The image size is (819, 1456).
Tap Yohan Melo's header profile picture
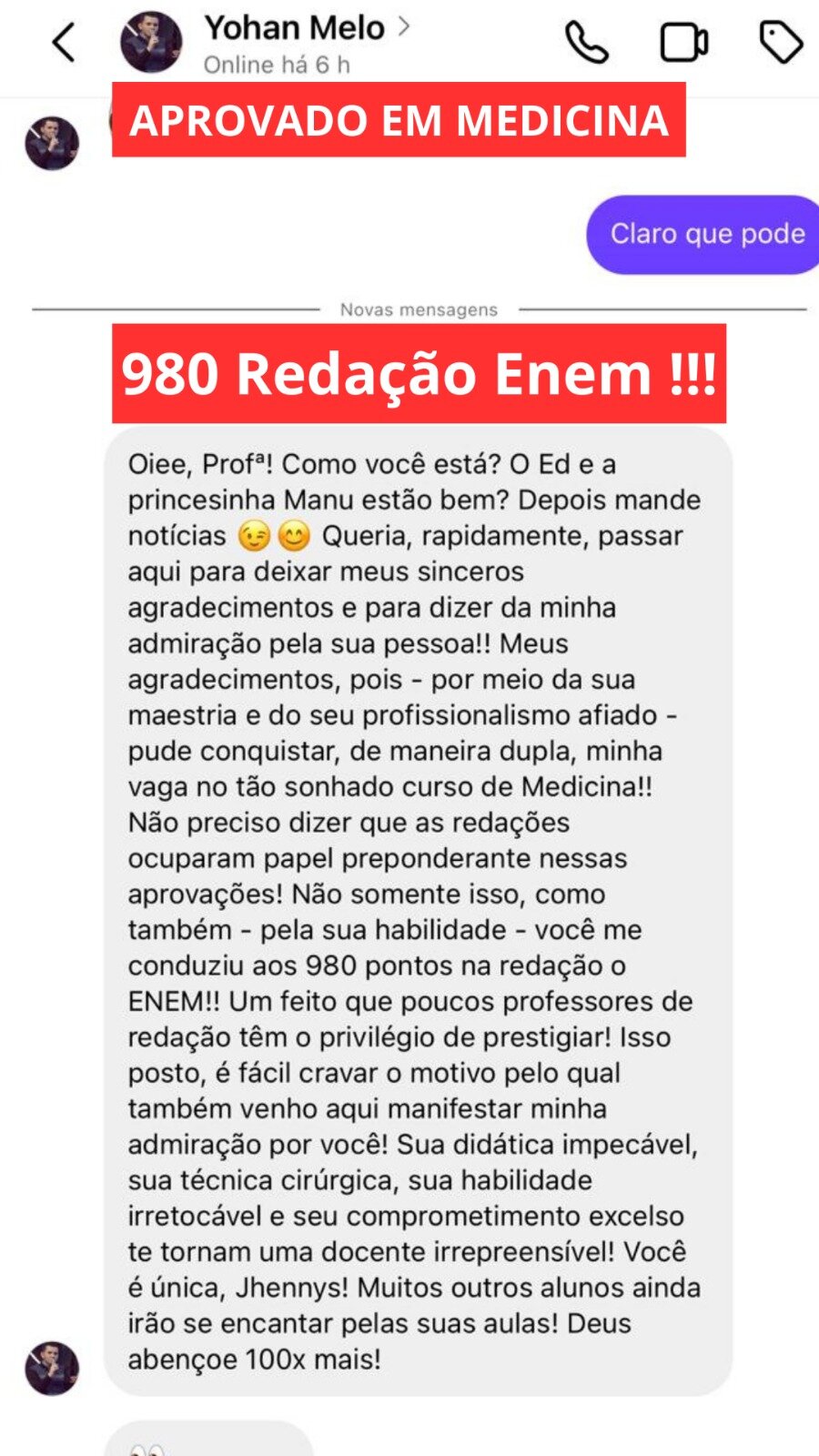151,43
